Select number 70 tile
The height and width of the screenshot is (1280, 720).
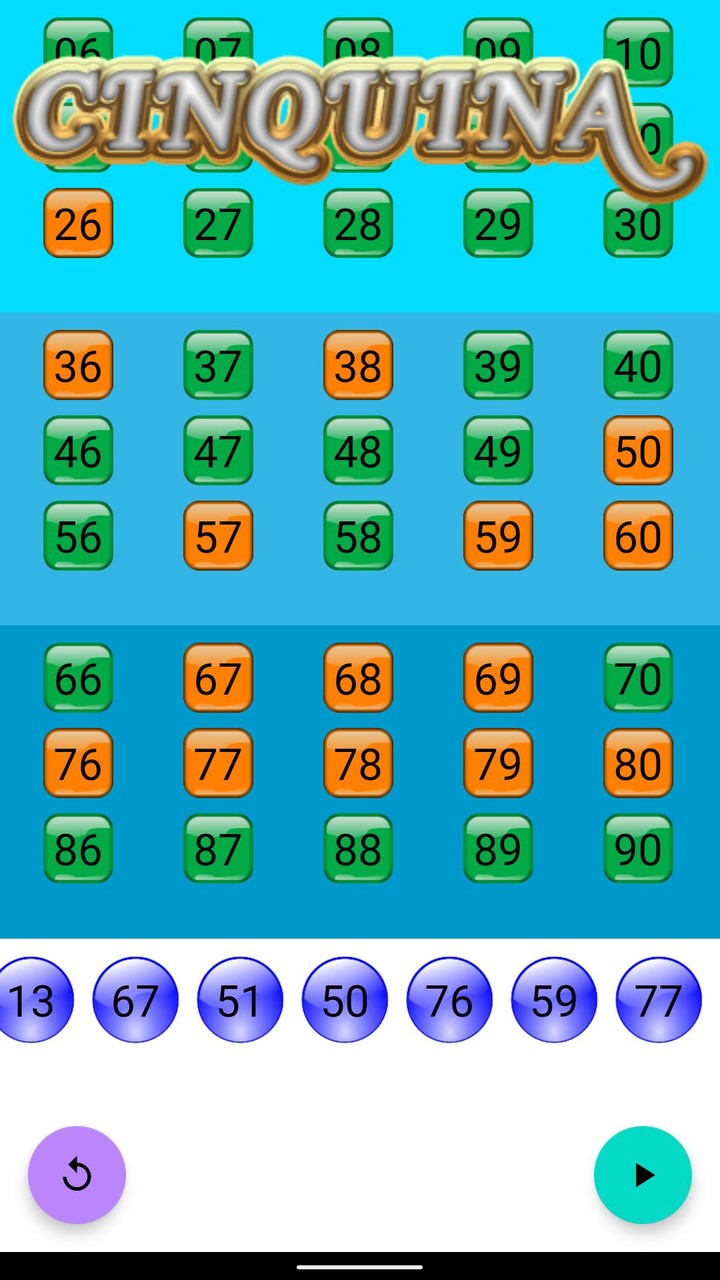point(638,678)
